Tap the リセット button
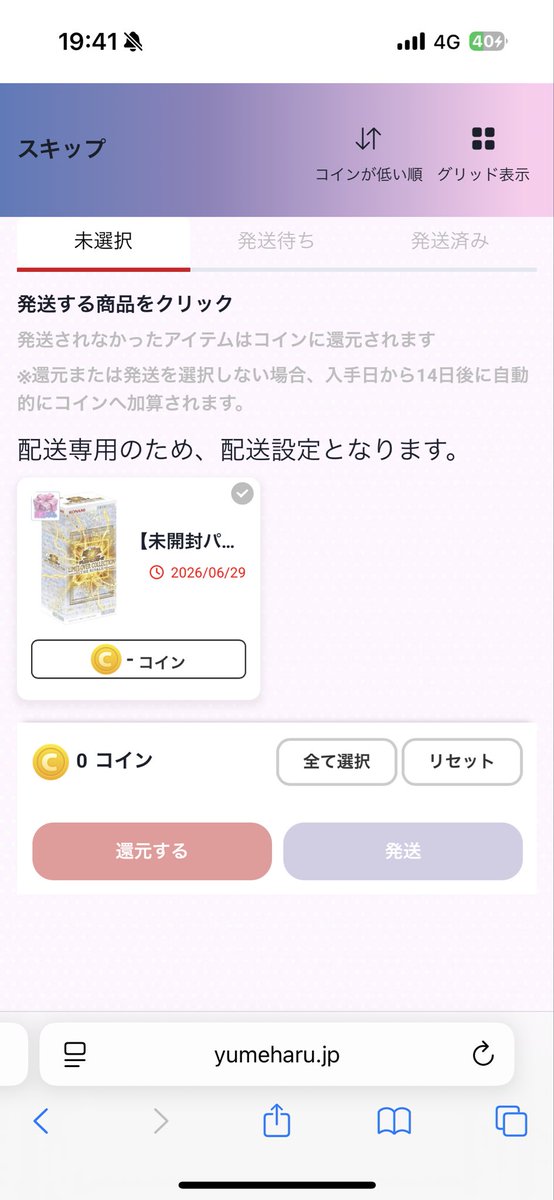Viewport: 554px width, 1200px height. coord(462,761)
